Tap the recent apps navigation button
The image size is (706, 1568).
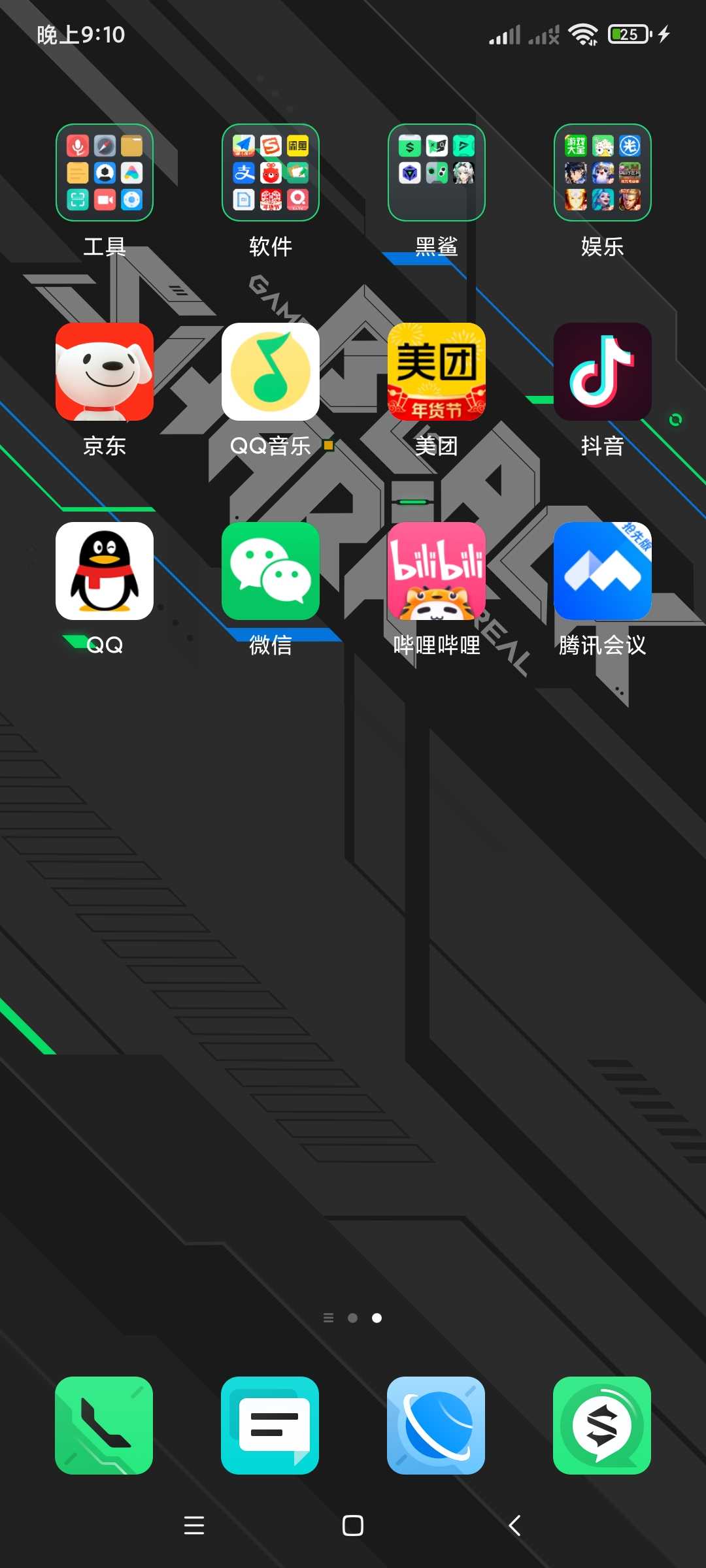click(194, 1526)
